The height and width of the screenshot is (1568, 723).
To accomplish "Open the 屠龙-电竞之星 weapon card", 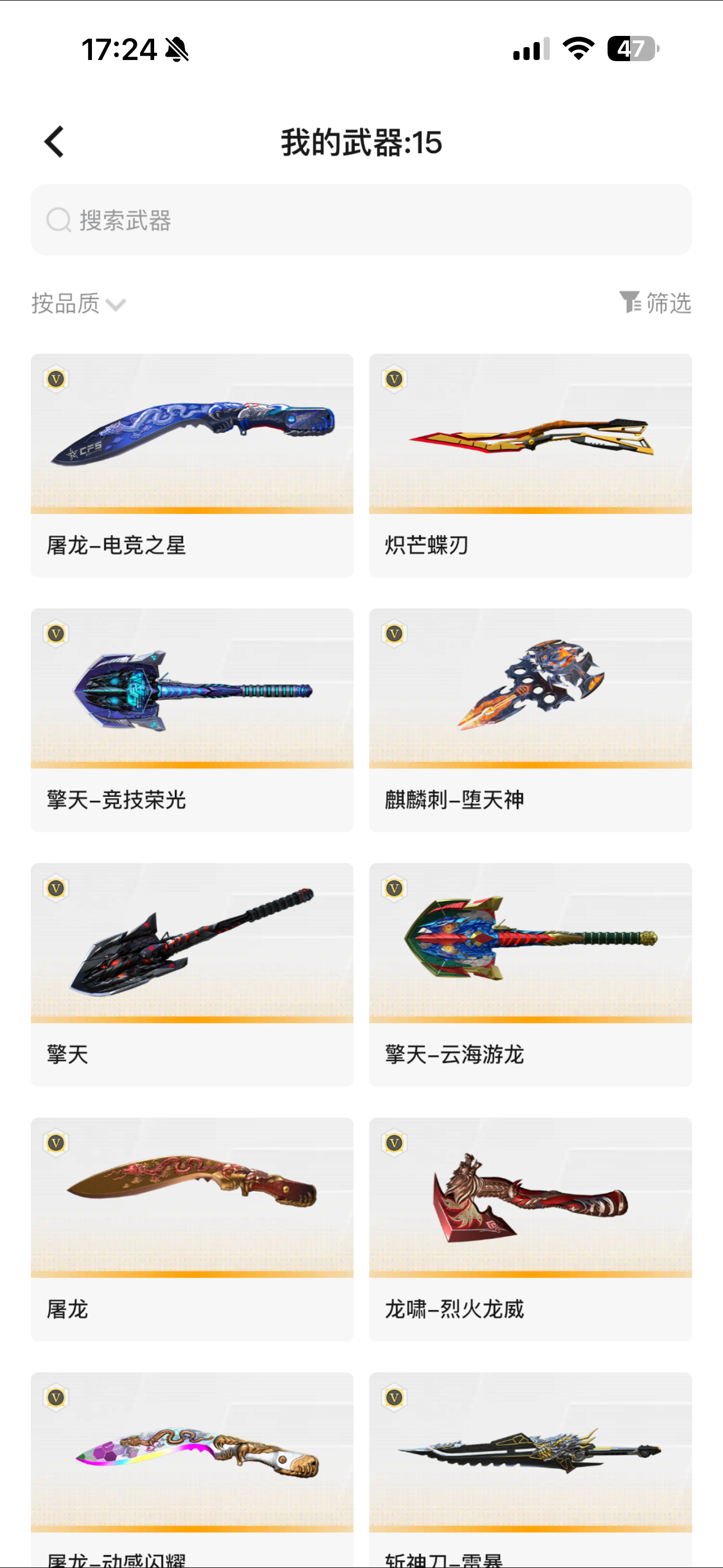I will 192,465.
